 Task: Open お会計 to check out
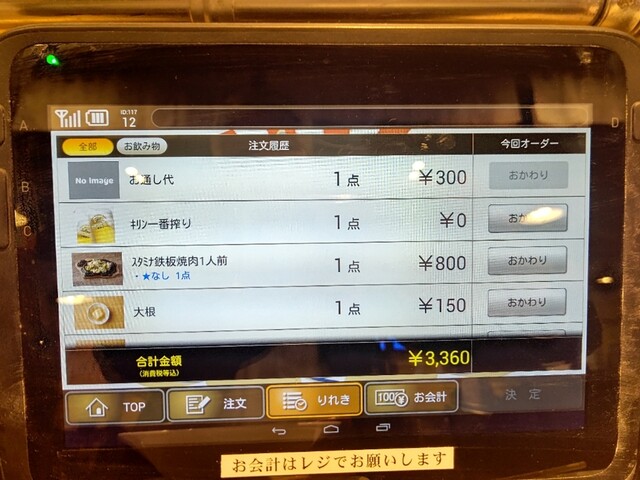point(411,397)
